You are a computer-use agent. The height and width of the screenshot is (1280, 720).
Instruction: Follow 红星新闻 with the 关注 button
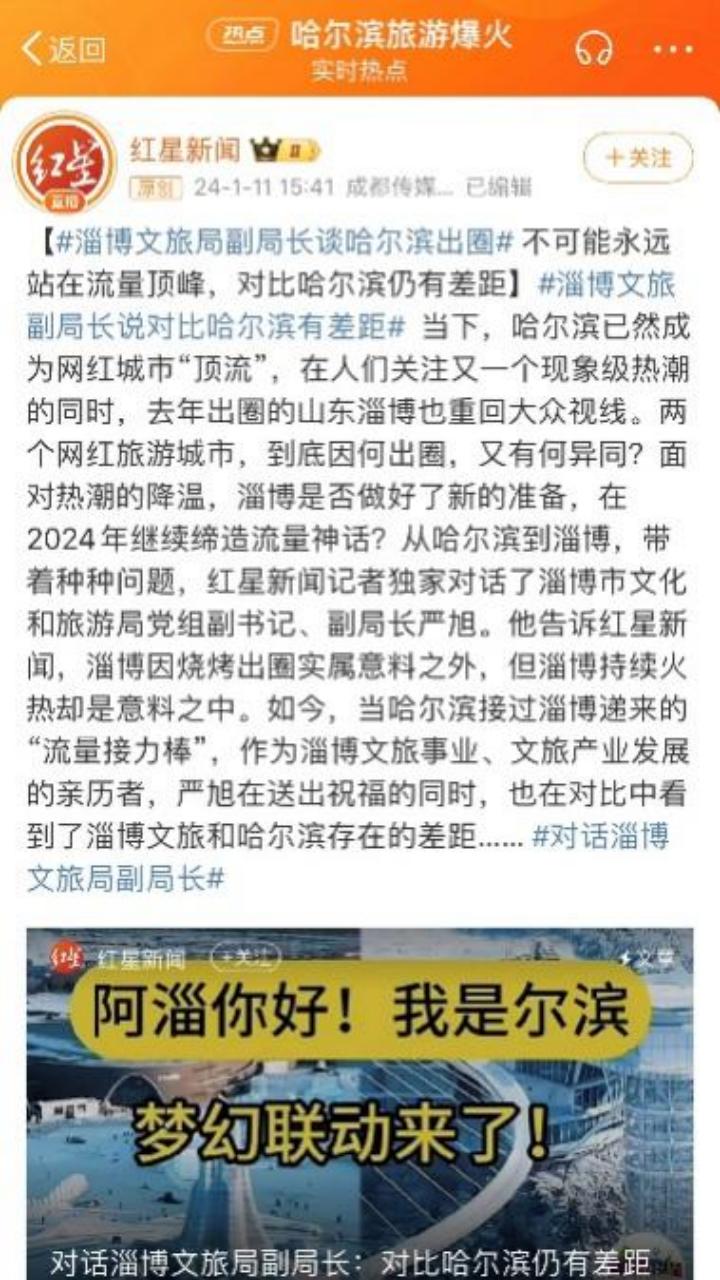(638, 158)
